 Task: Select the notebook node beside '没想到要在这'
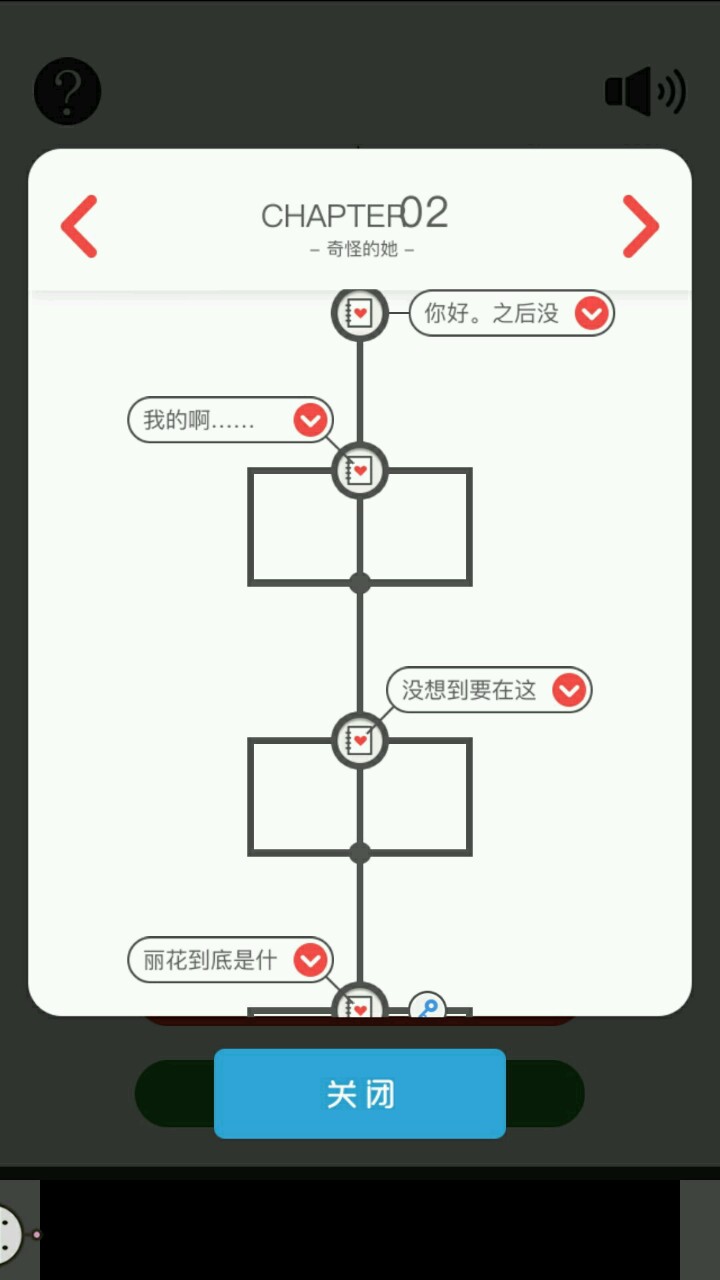click(359, 740)
